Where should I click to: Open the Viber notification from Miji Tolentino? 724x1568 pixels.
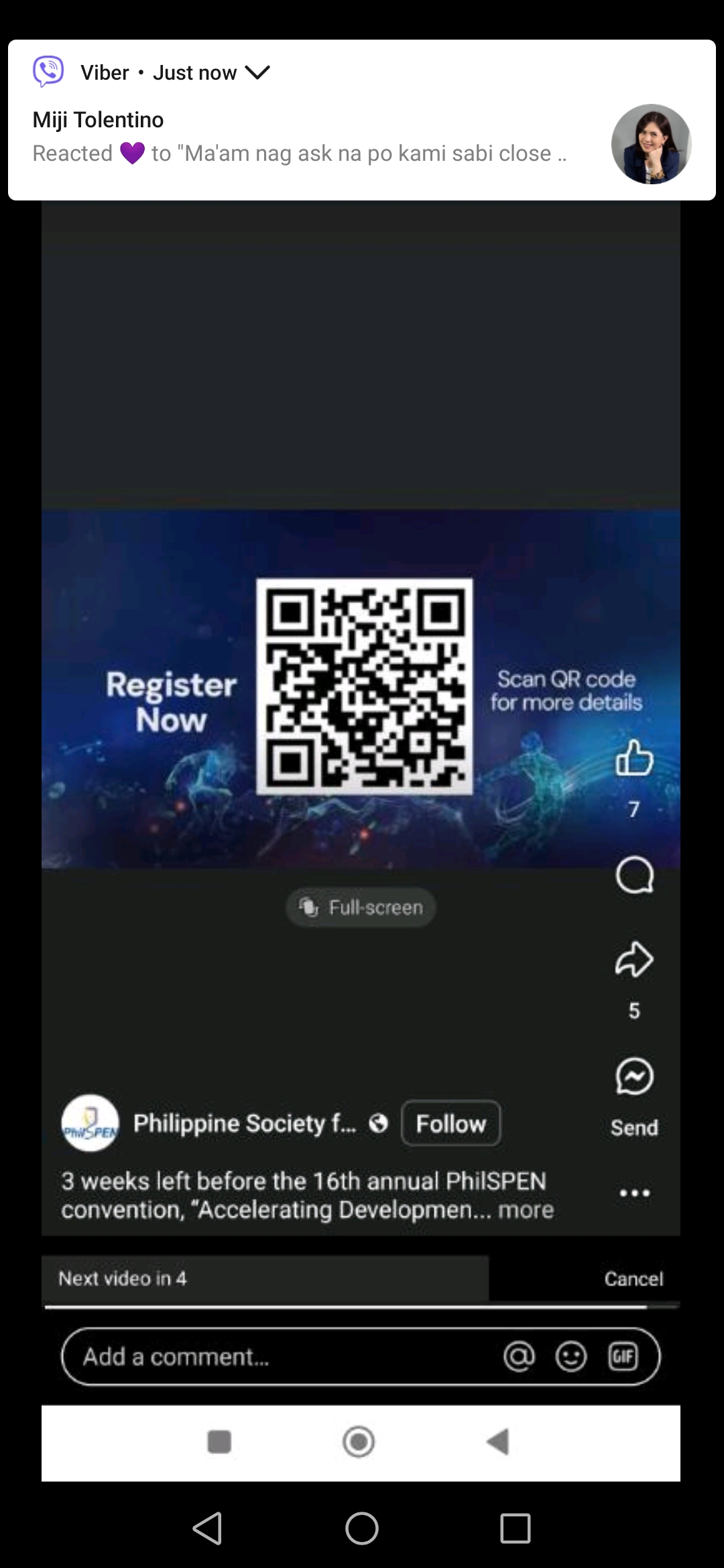[x=362, y=121]
